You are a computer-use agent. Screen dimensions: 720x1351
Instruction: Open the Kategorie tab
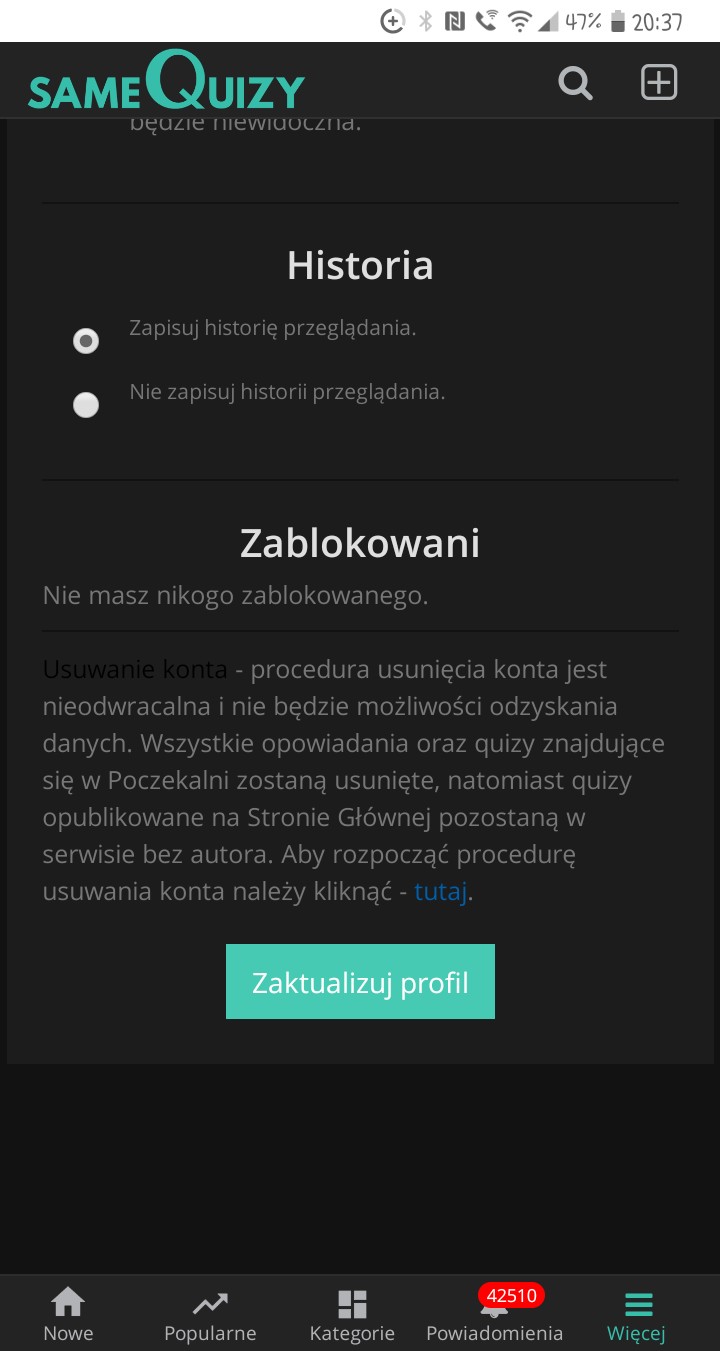click(352, 1314)
